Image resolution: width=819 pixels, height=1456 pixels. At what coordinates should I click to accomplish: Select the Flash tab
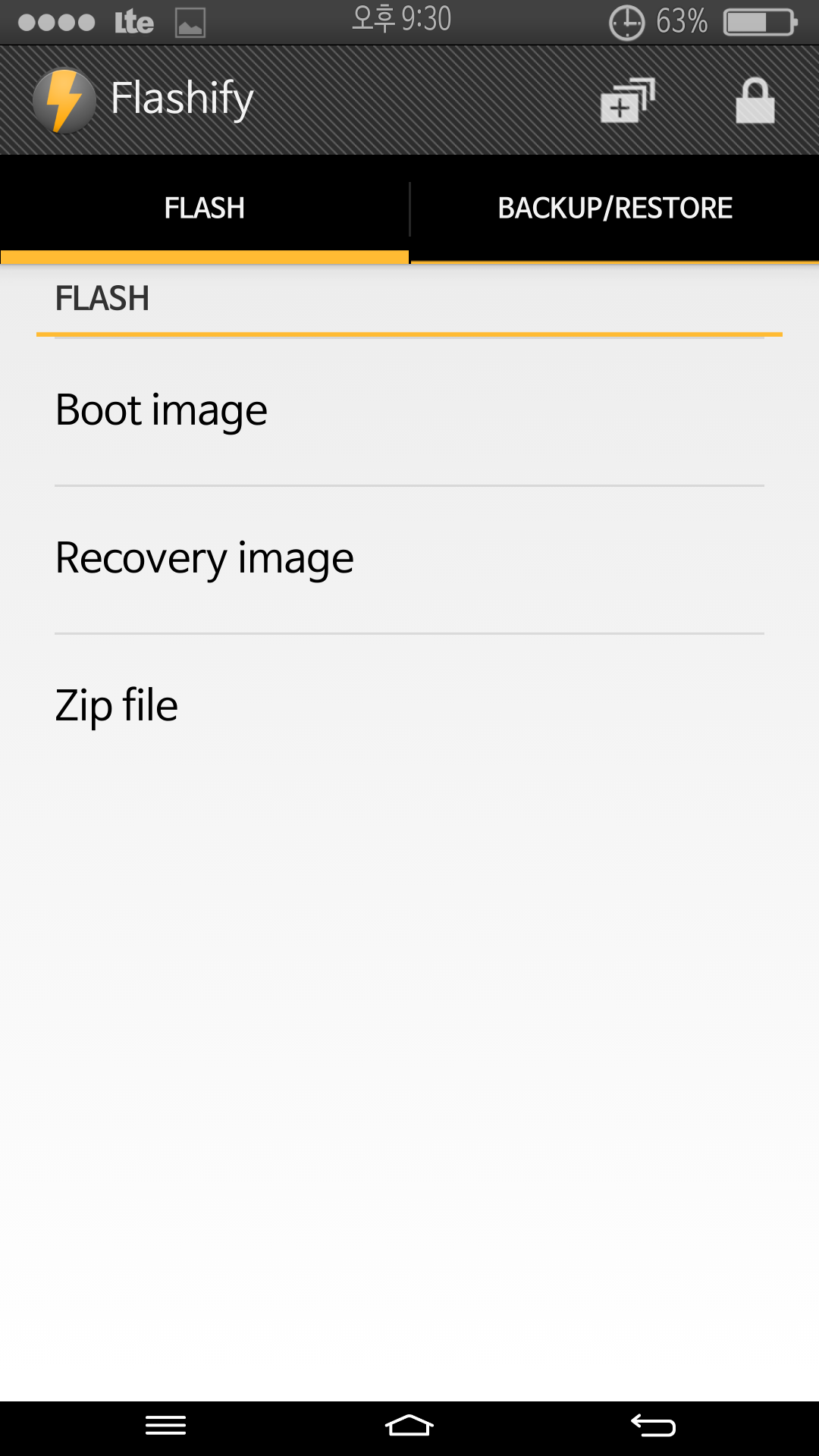click(x=205, y=208)
